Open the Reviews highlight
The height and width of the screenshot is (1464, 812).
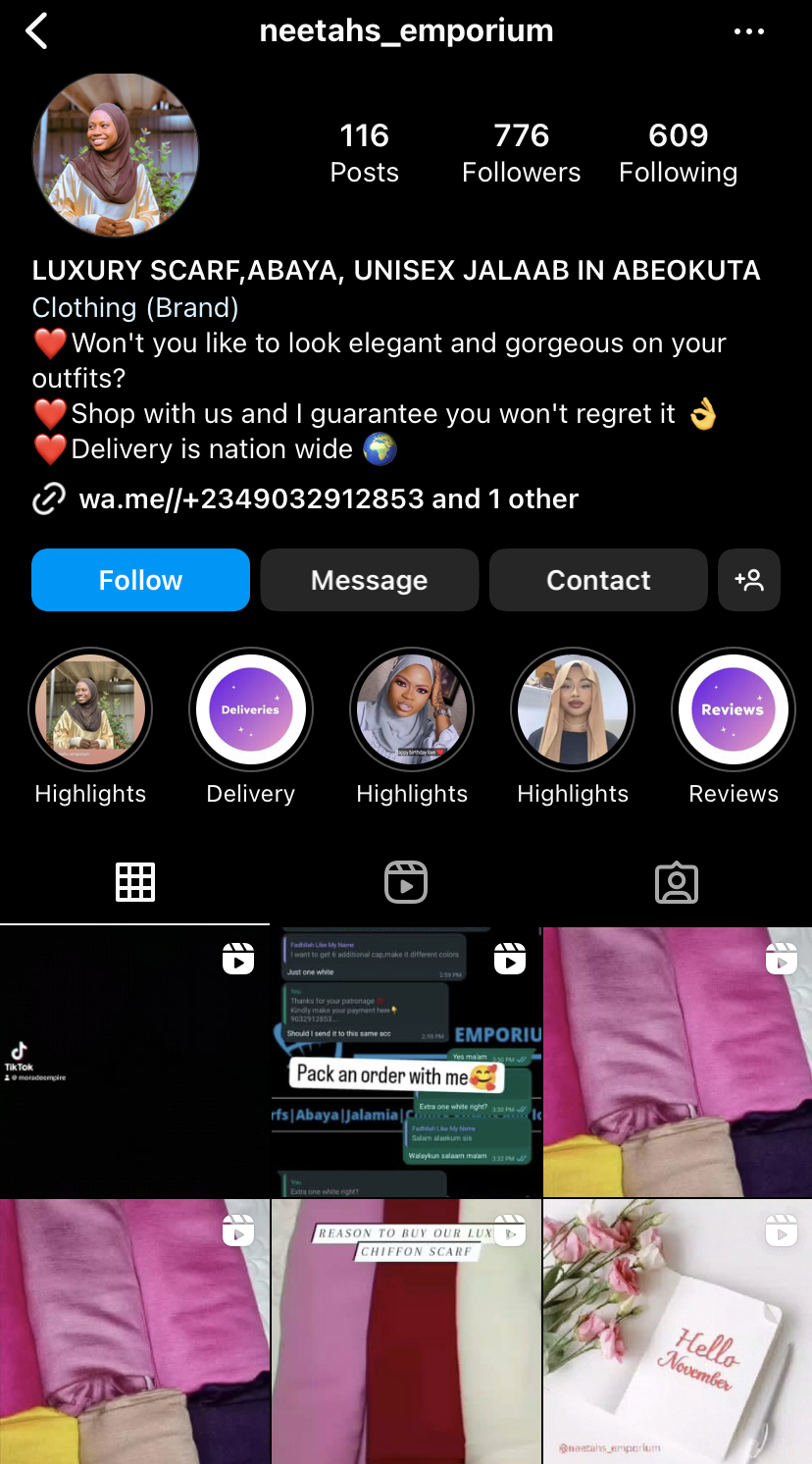pos(733,709)
